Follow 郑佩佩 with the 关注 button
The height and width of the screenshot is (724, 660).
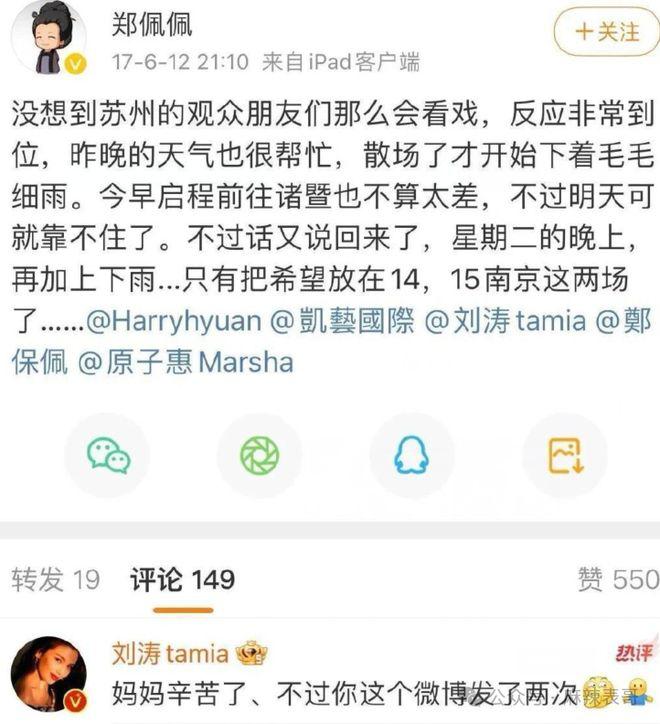[x=609, y=33]
